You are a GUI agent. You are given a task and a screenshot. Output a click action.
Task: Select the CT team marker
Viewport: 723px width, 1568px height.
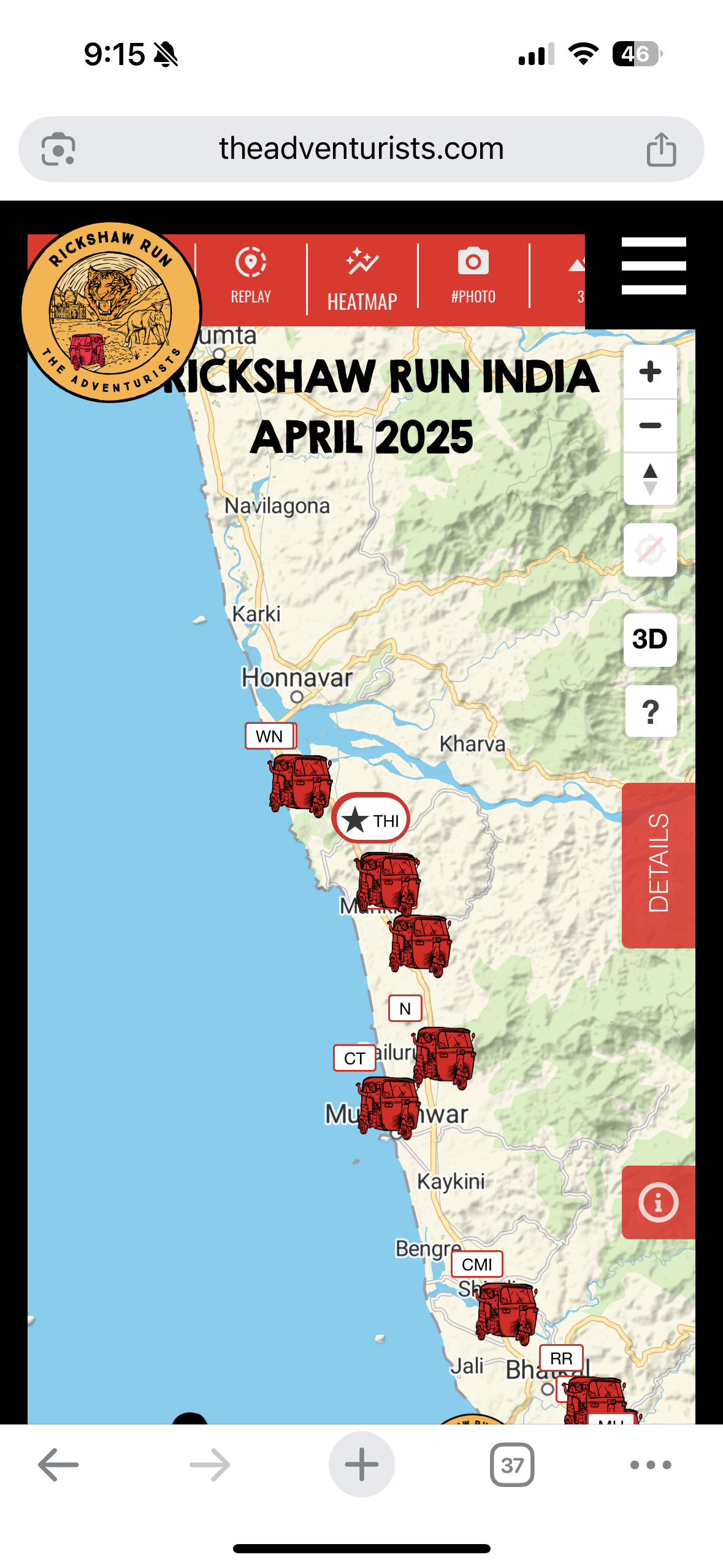(x=354, y=1058)
